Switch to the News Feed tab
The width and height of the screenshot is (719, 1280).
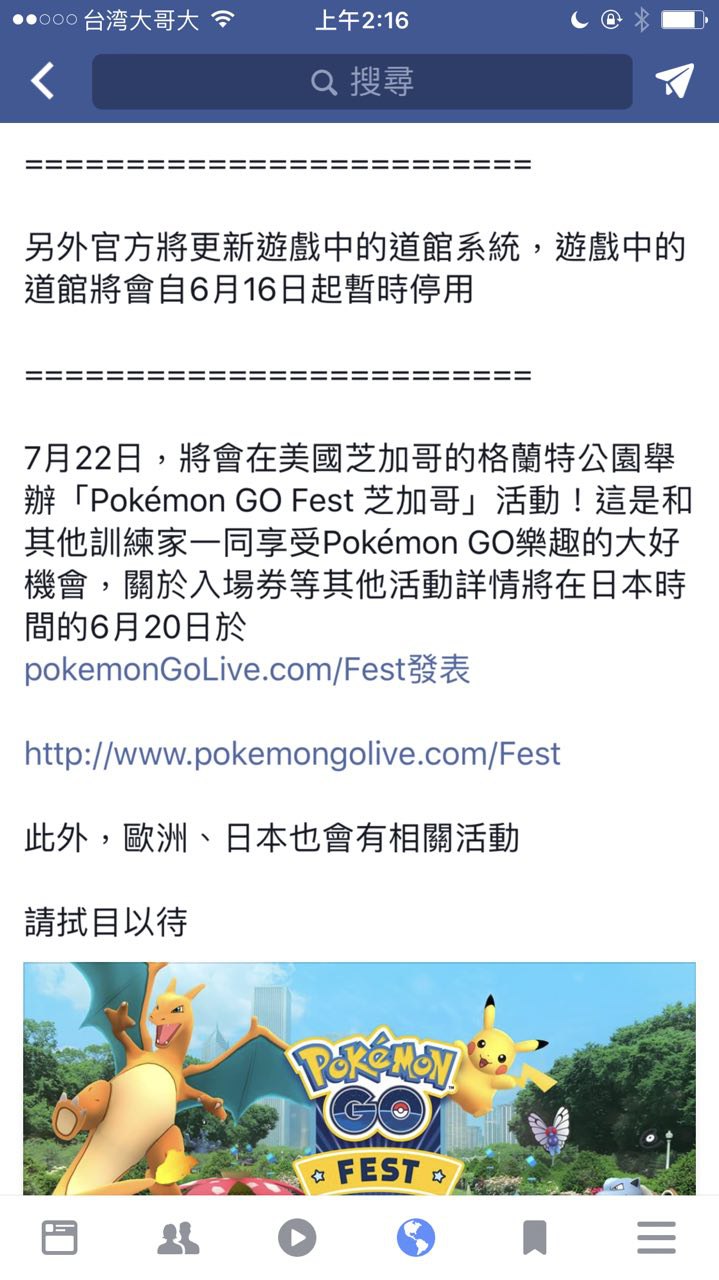[59, 1238]
